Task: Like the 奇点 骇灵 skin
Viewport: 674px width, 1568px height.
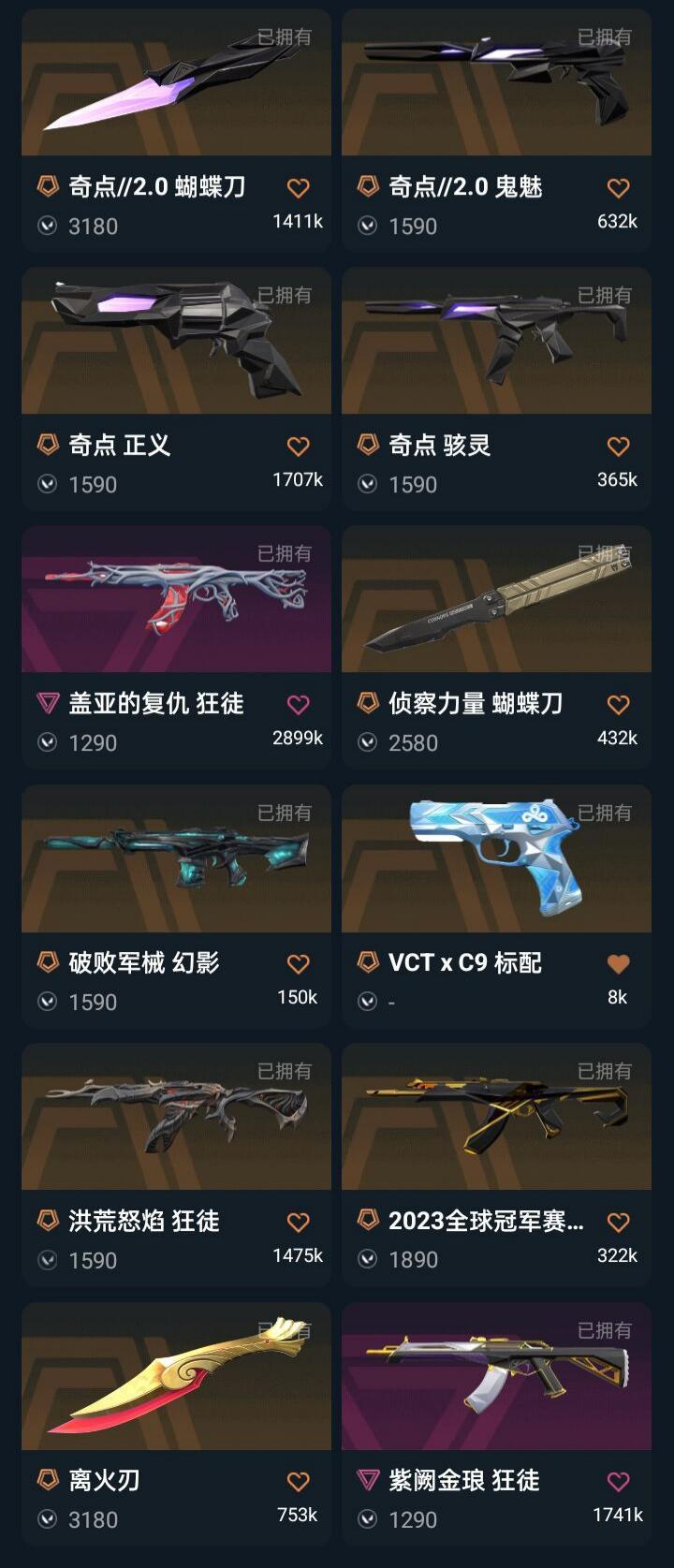Action: (x=618, y=447)
